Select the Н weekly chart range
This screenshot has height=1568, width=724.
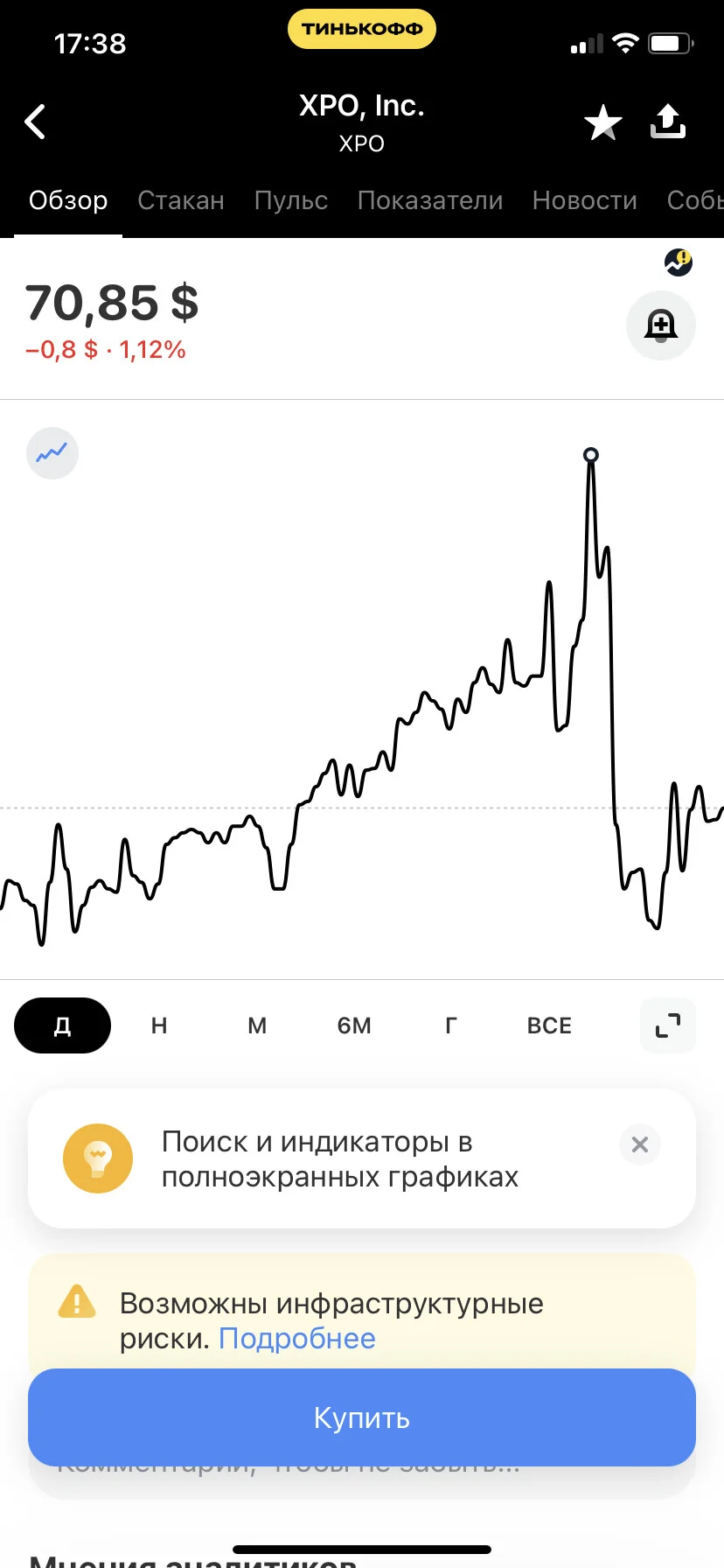[x=159, y=1025]
